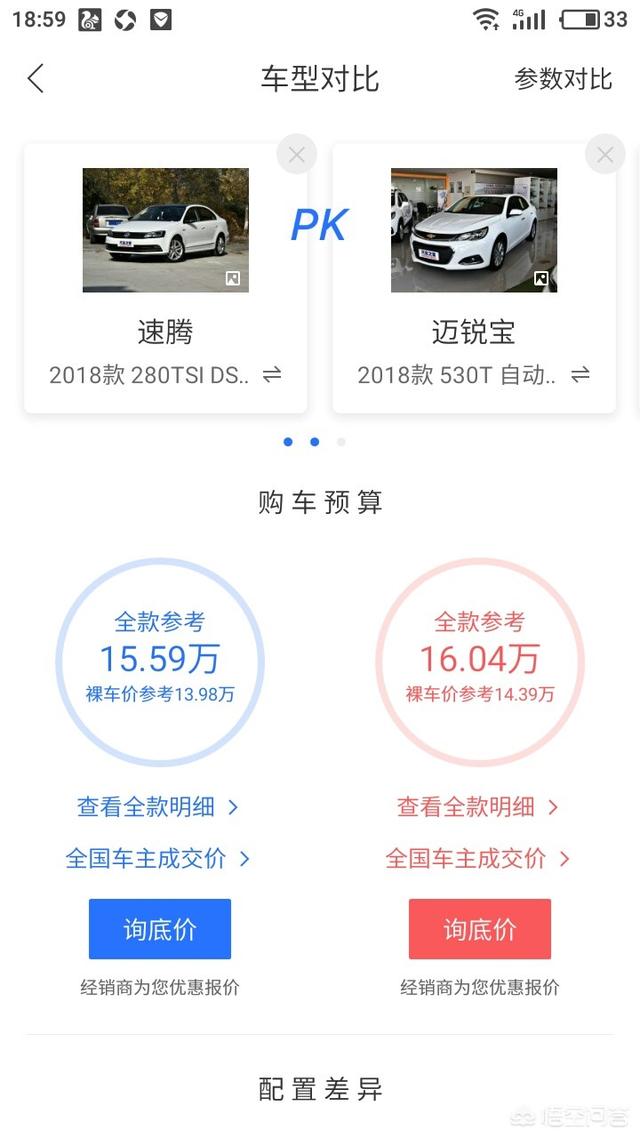
Task: View 查看全款明细 for the 15.59万 car
Action: pos(158,807)
